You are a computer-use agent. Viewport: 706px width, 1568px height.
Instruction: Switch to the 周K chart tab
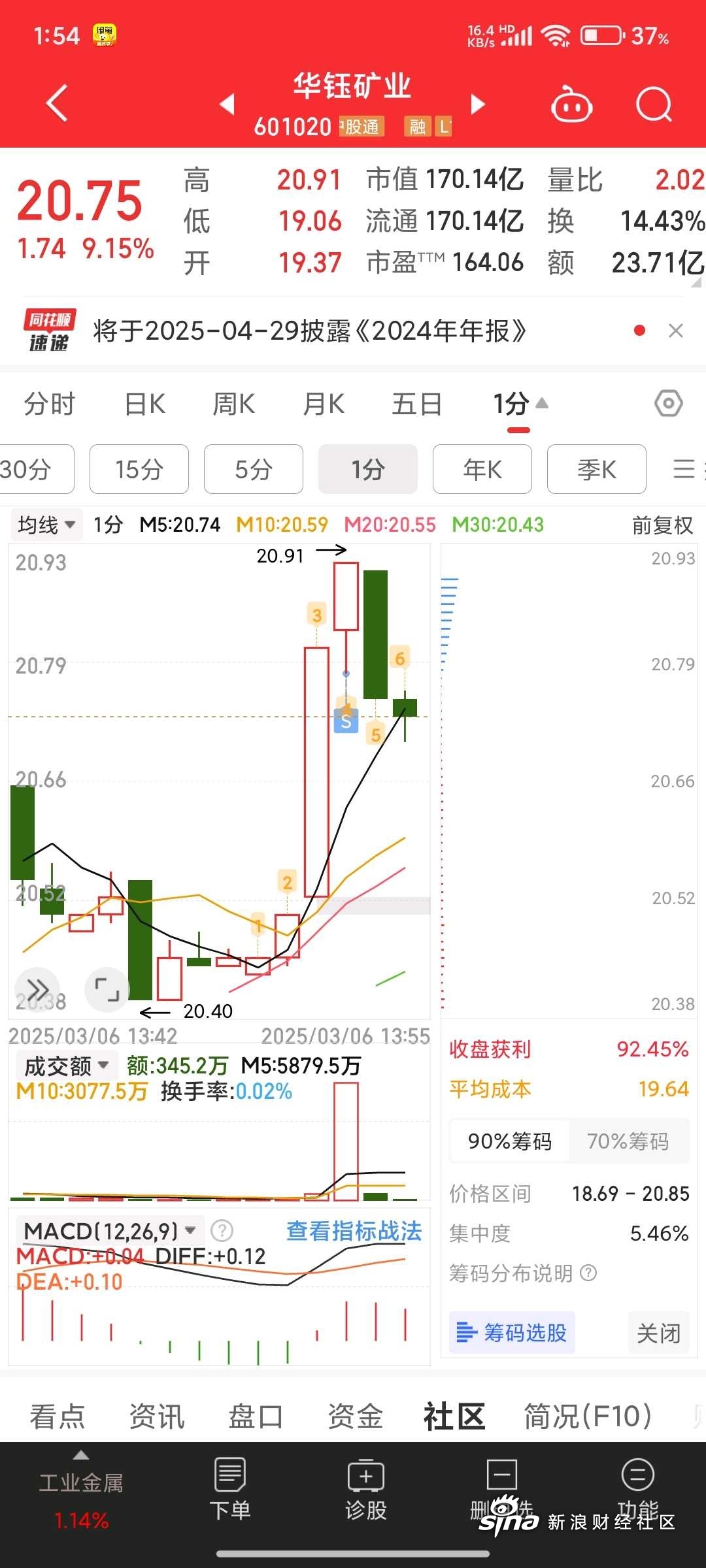tap(233, 404)
